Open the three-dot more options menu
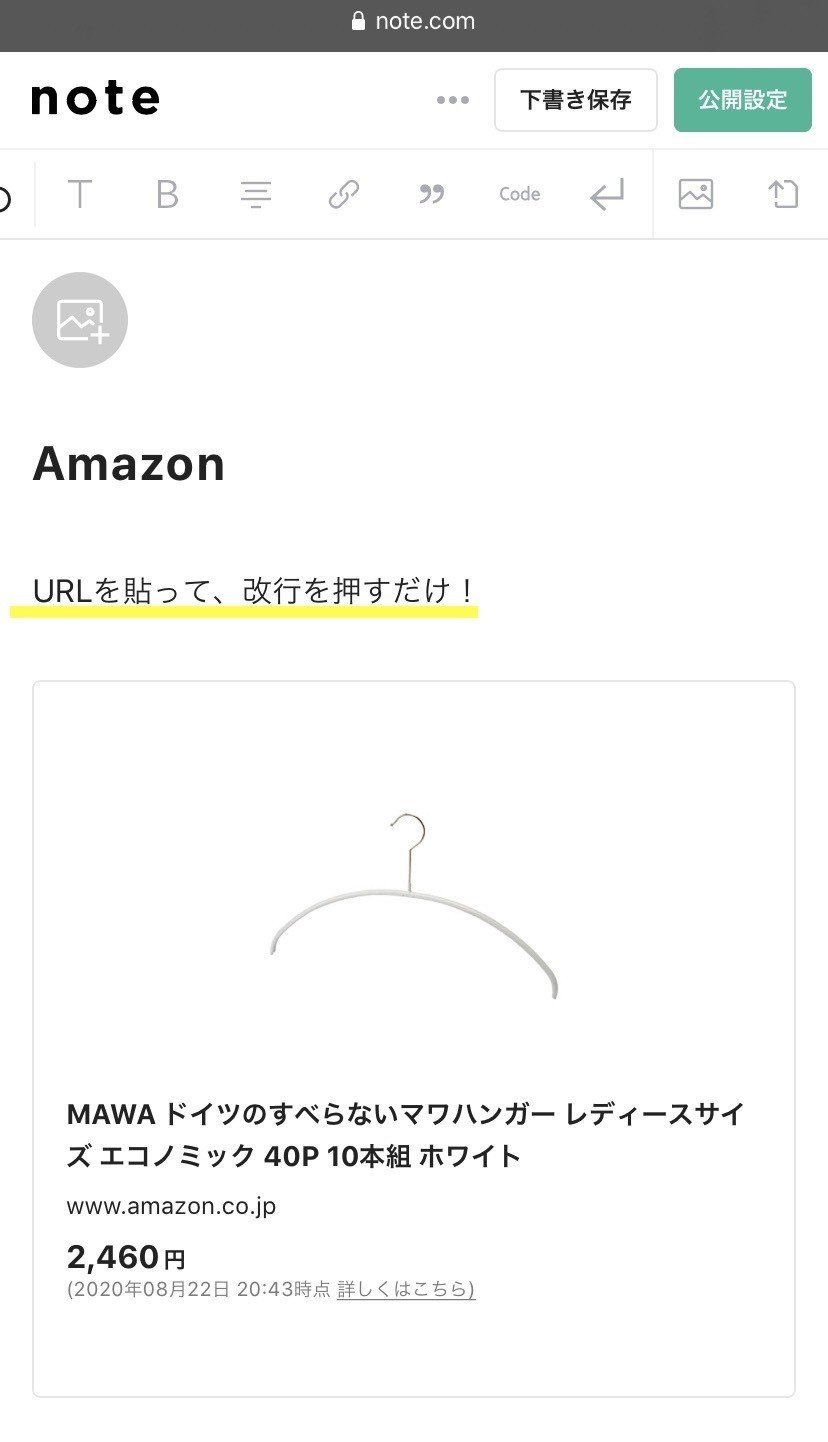Image resolution: width=828 pixels, height=1442 pixels. pyautogui.click(x=453, y=100)
